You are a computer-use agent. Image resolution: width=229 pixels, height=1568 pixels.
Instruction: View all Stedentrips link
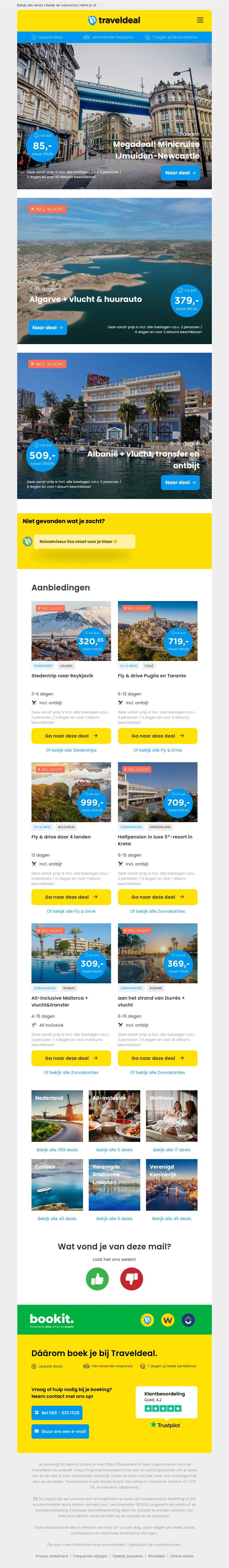[71, 750]
